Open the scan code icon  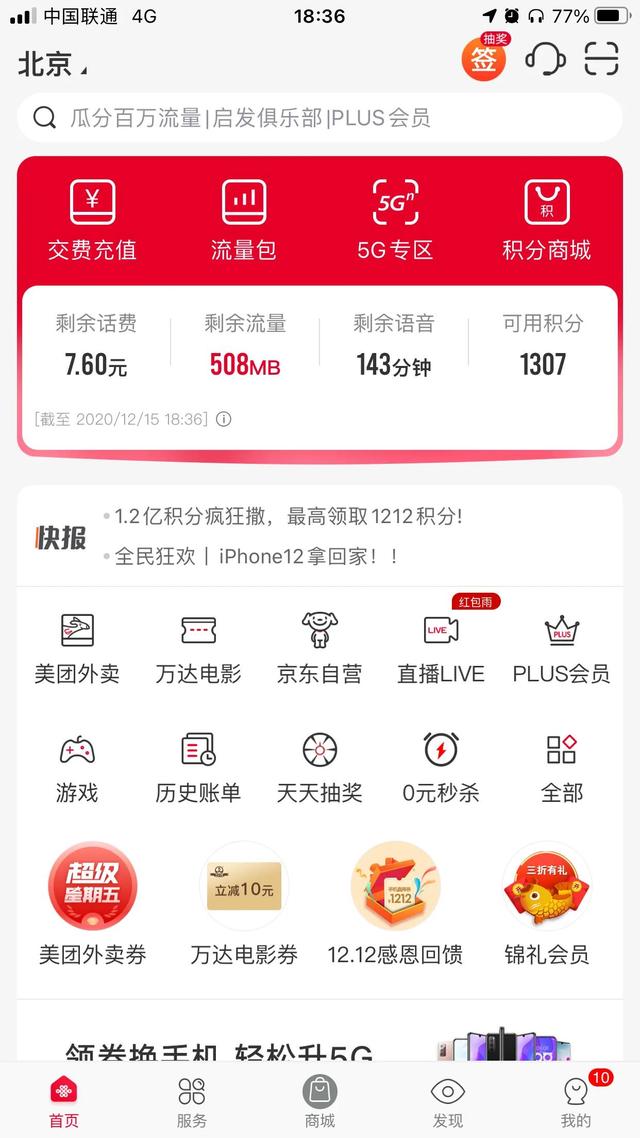(x=602, y=60)
